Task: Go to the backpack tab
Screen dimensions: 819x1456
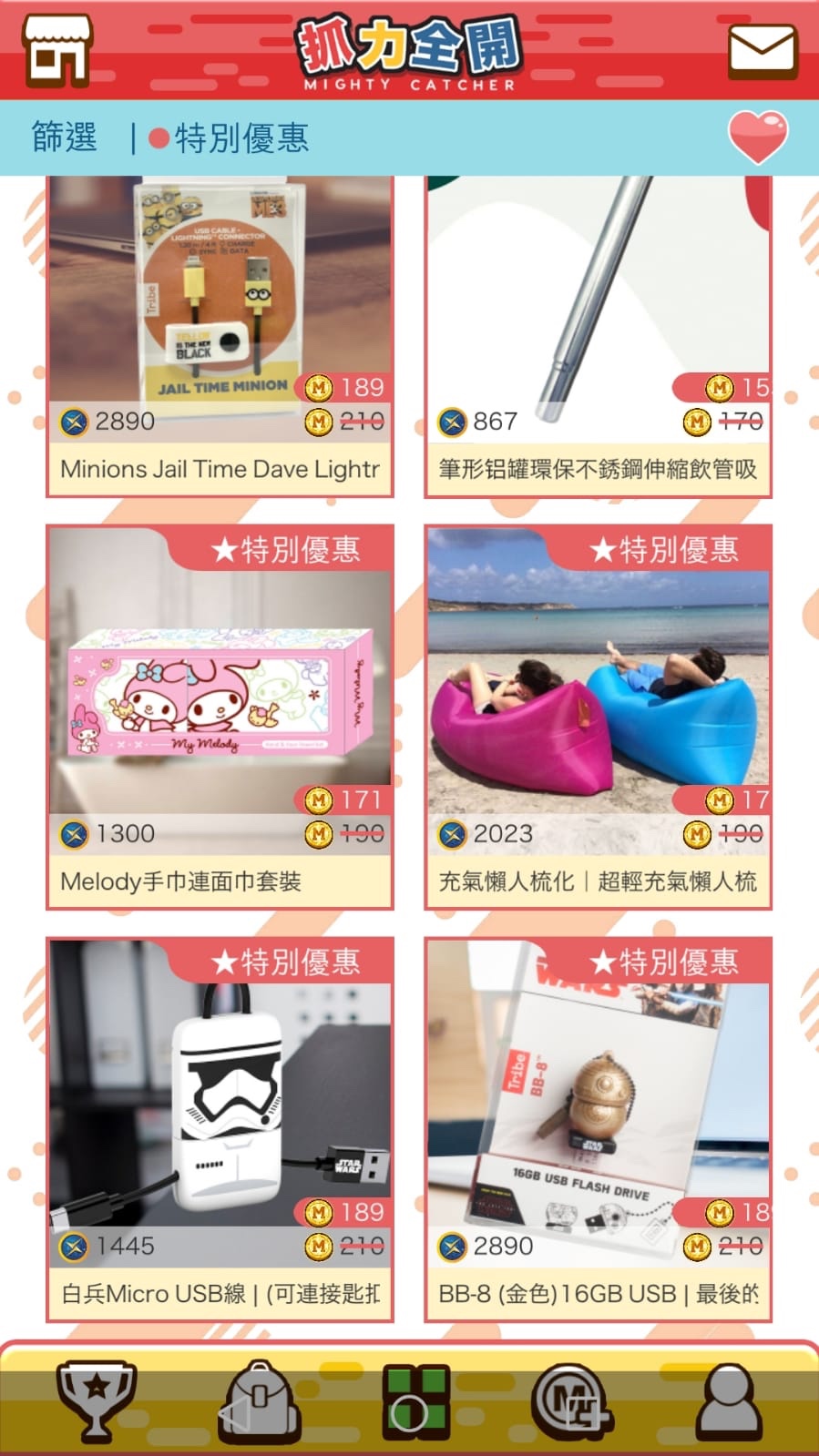Action: (260, 1400)
